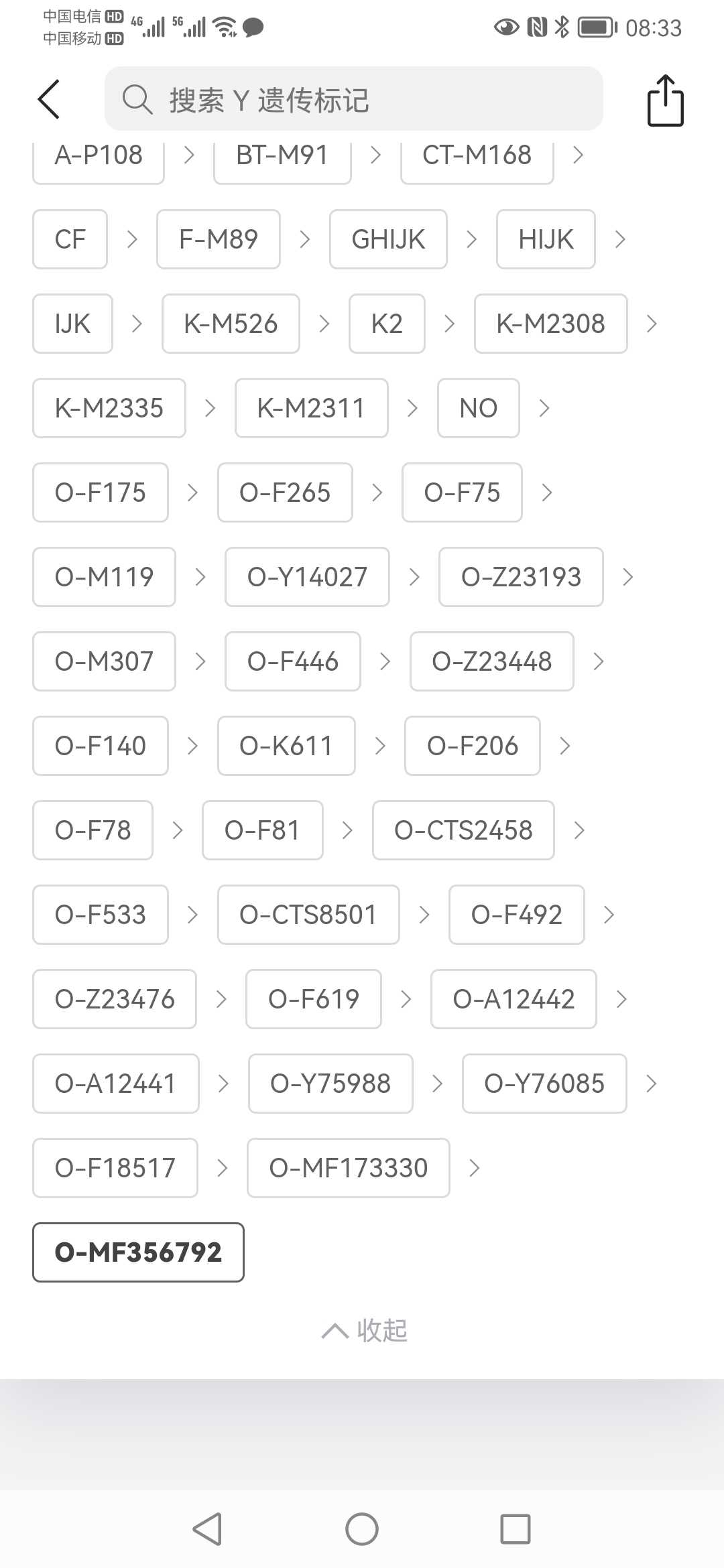Go back using the top-left arrow
Image resolution: width=724 pixels, height=1568 pixels.
(50, 99)
